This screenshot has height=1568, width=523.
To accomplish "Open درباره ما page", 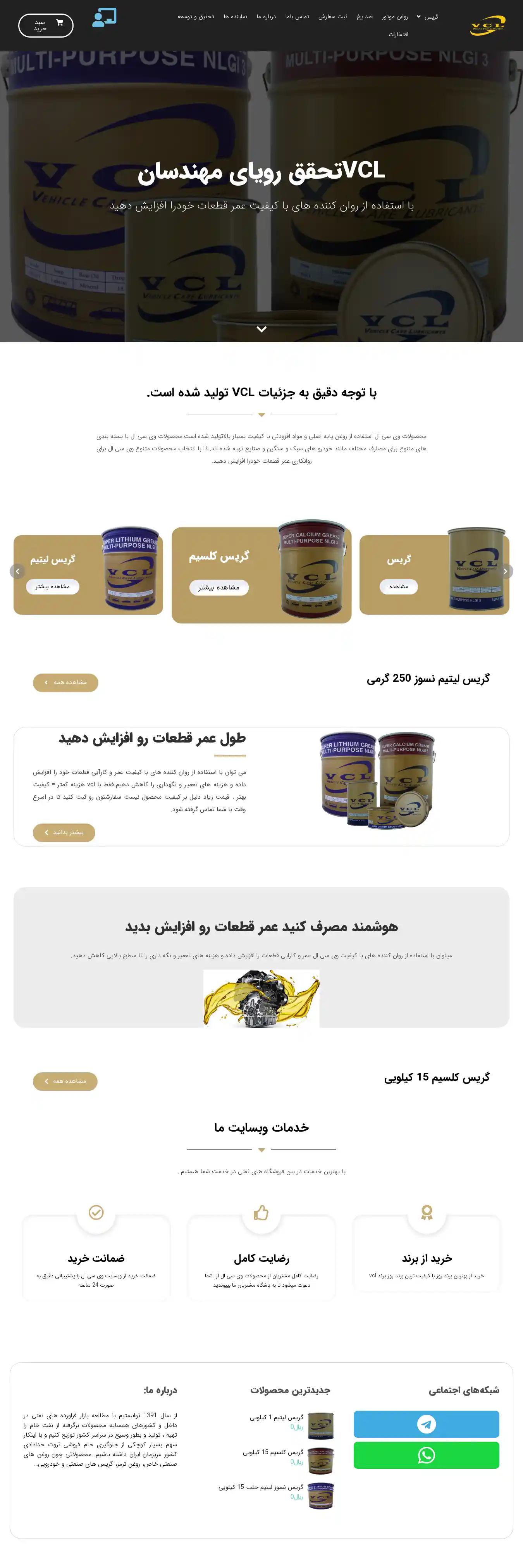I will tap(266, 17).
